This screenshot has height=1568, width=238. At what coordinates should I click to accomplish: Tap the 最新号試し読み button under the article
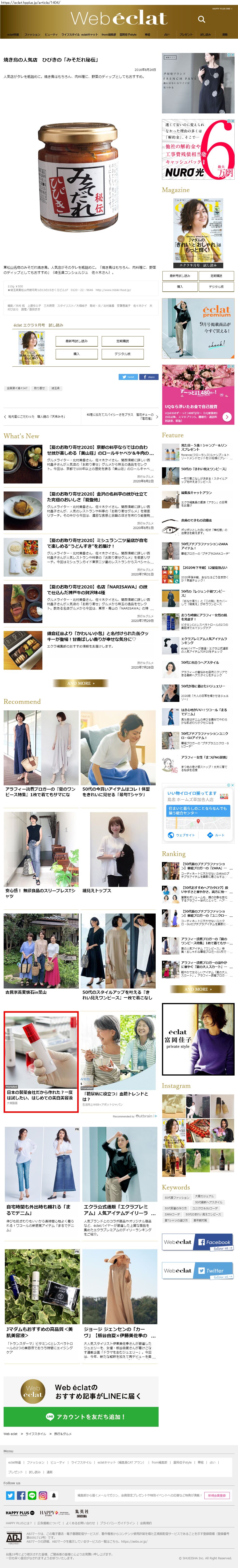77,340
